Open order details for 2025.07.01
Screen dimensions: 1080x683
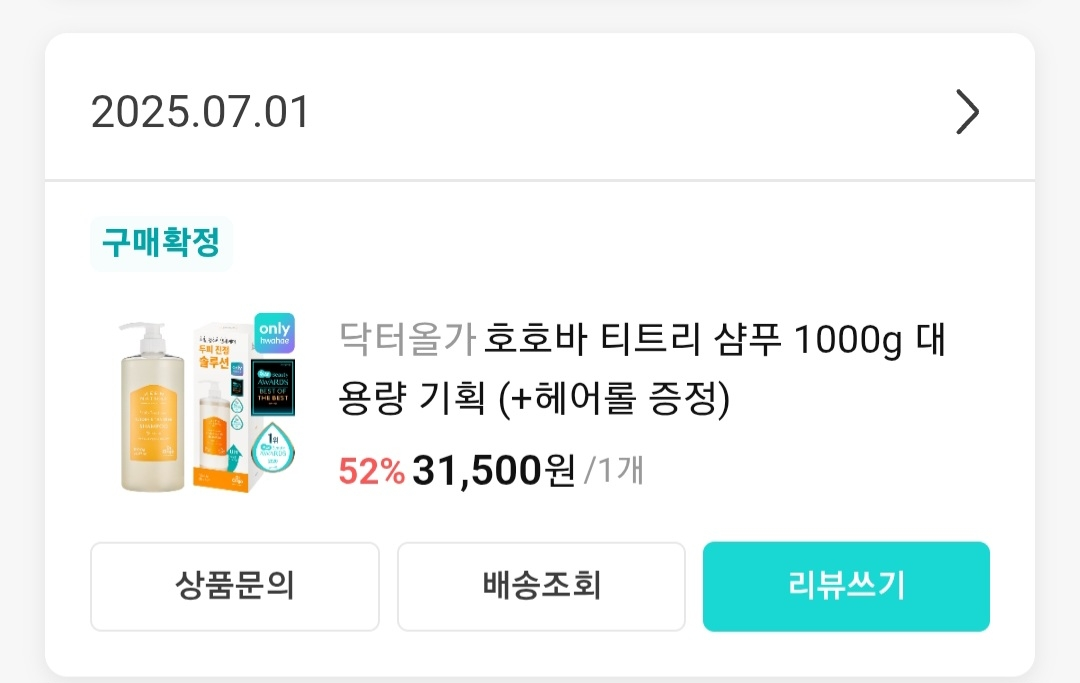point(966,112)
